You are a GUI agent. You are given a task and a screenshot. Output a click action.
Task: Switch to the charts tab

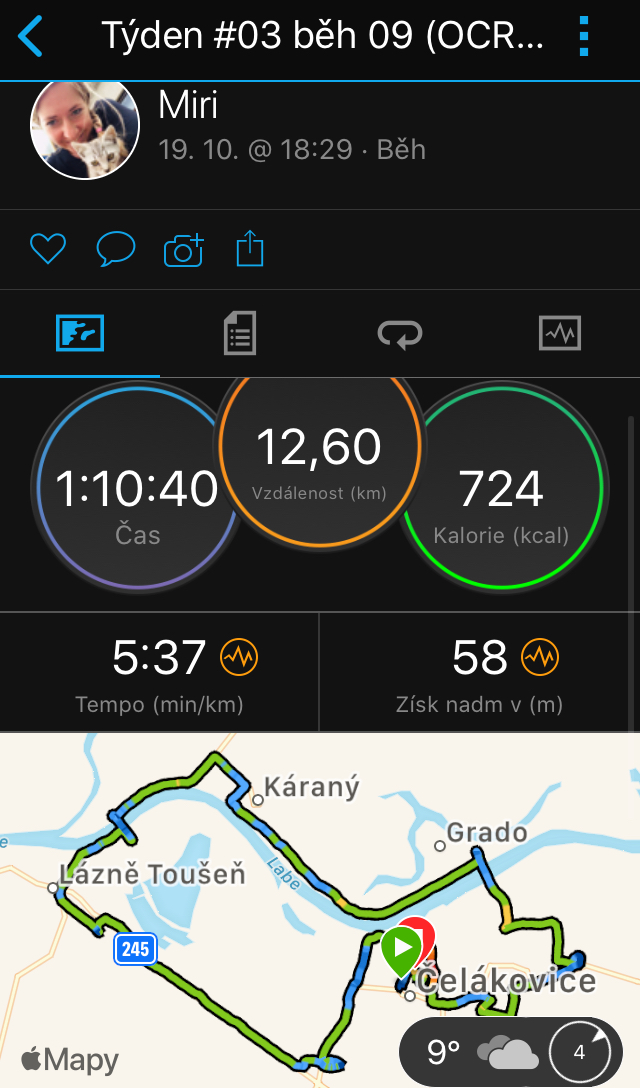click(560, 333)
